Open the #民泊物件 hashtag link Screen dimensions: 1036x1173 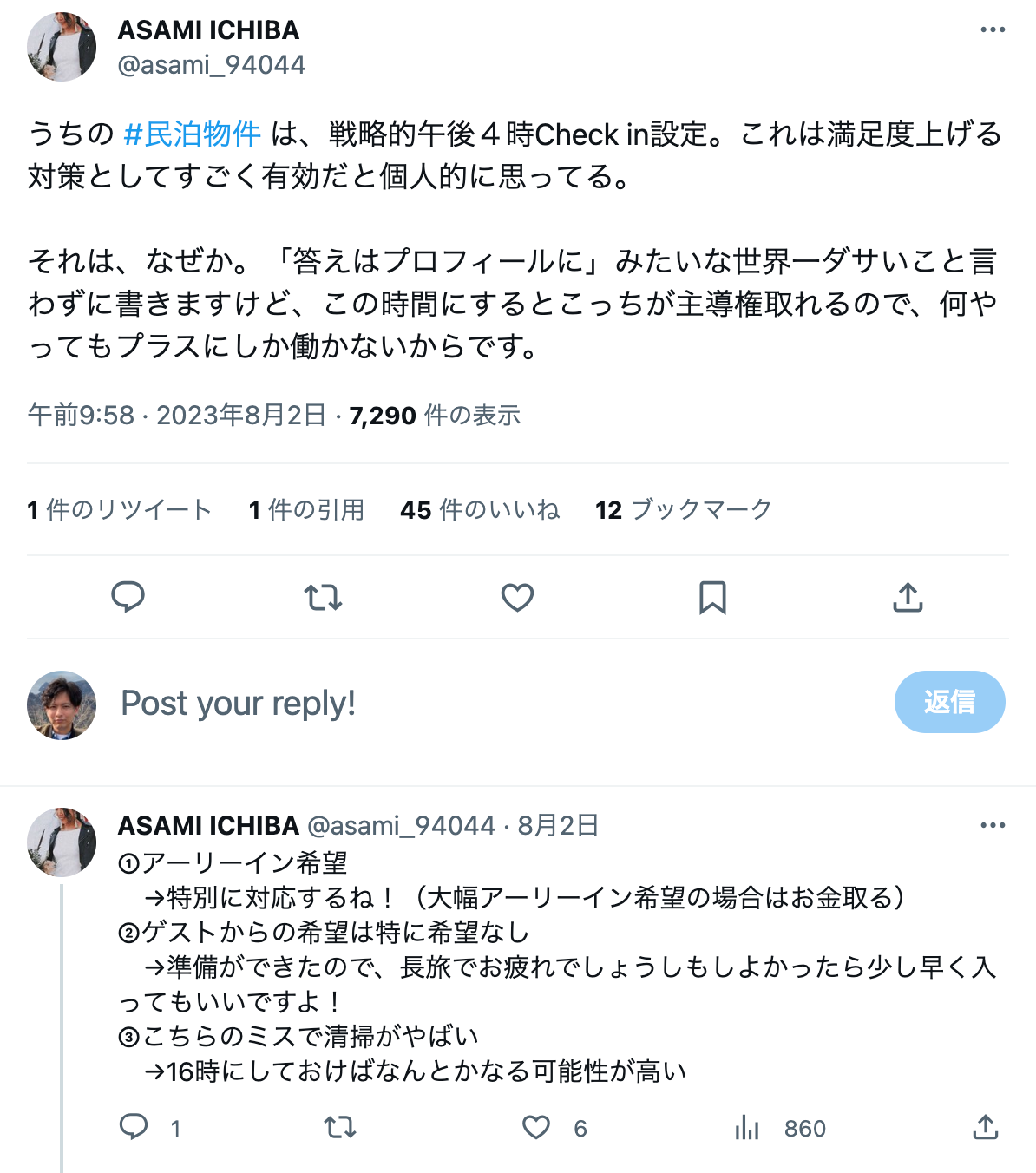tap(192, 134)
